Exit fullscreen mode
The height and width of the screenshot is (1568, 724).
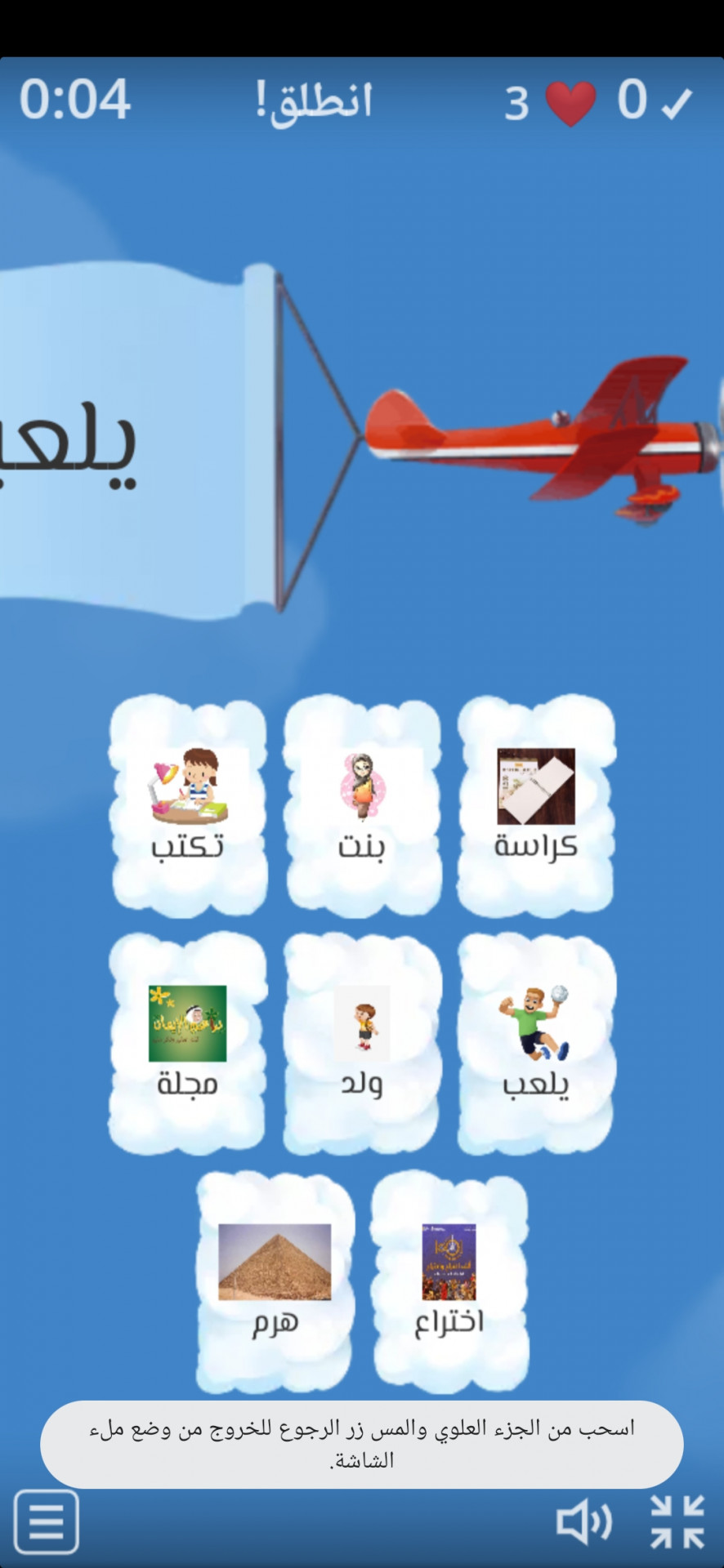point(677,1522)
